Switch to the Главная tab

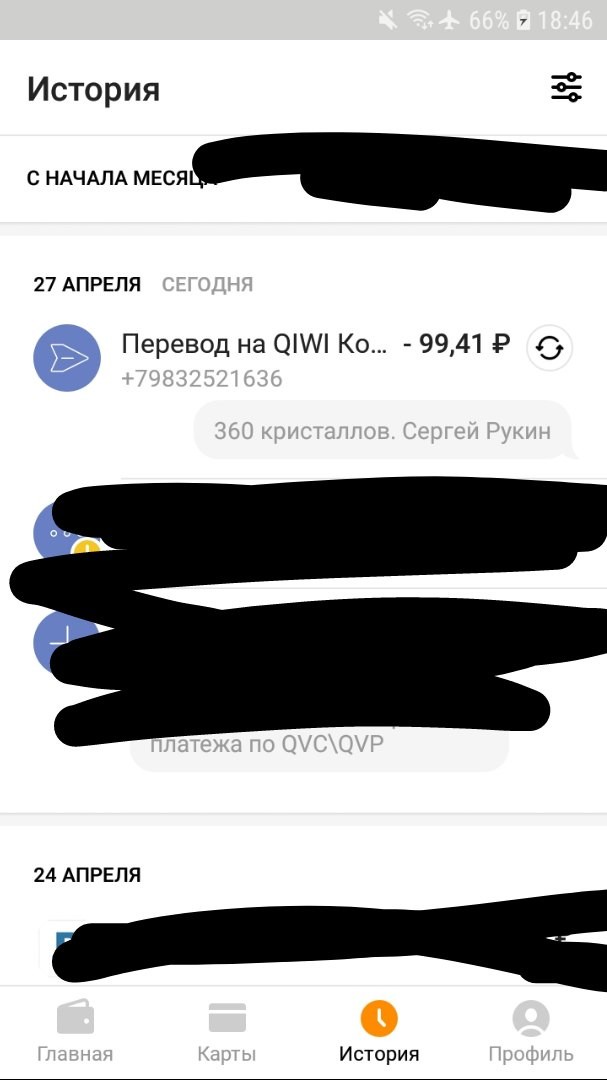point(75,1033)
